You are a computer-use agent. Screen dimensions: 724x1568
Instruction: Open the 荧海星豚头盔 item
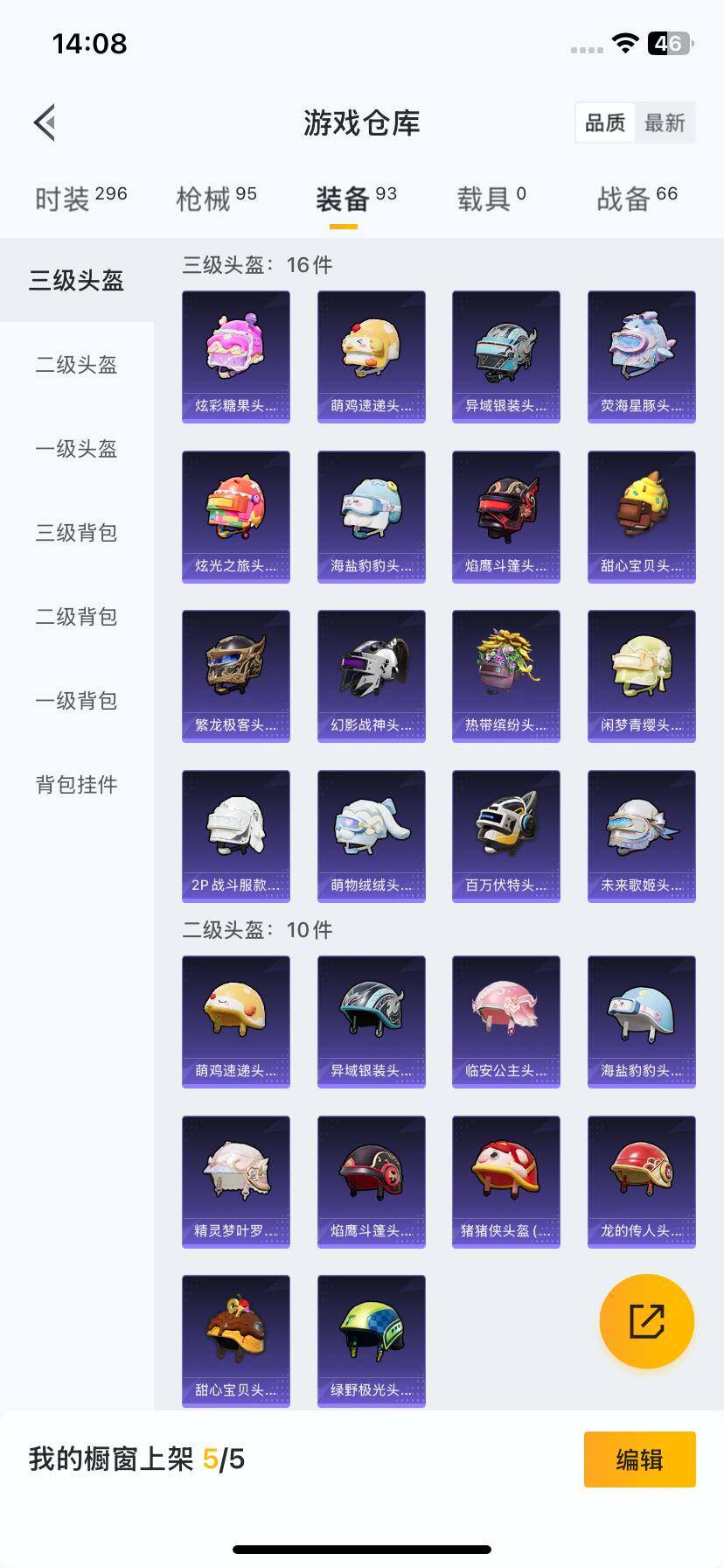(x=642, y=357)
